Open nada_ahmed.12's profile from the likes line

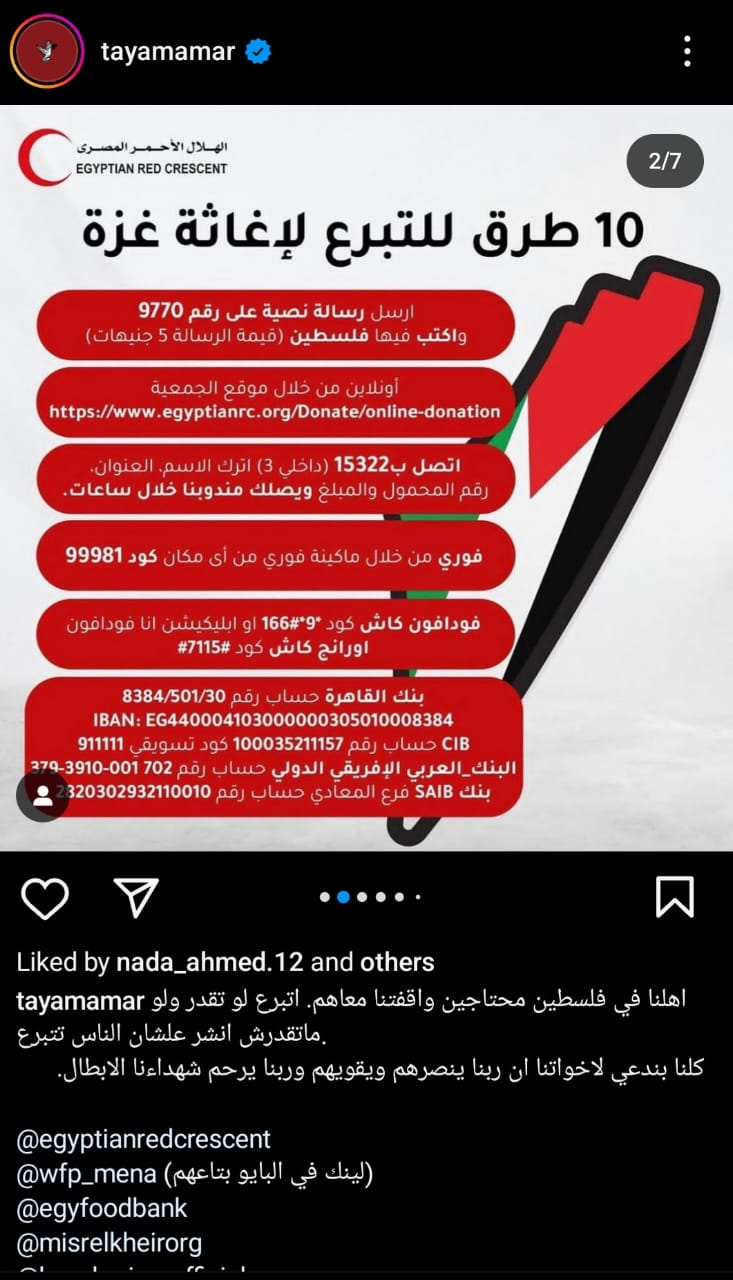pyautogui.click(x=209, y=962)
